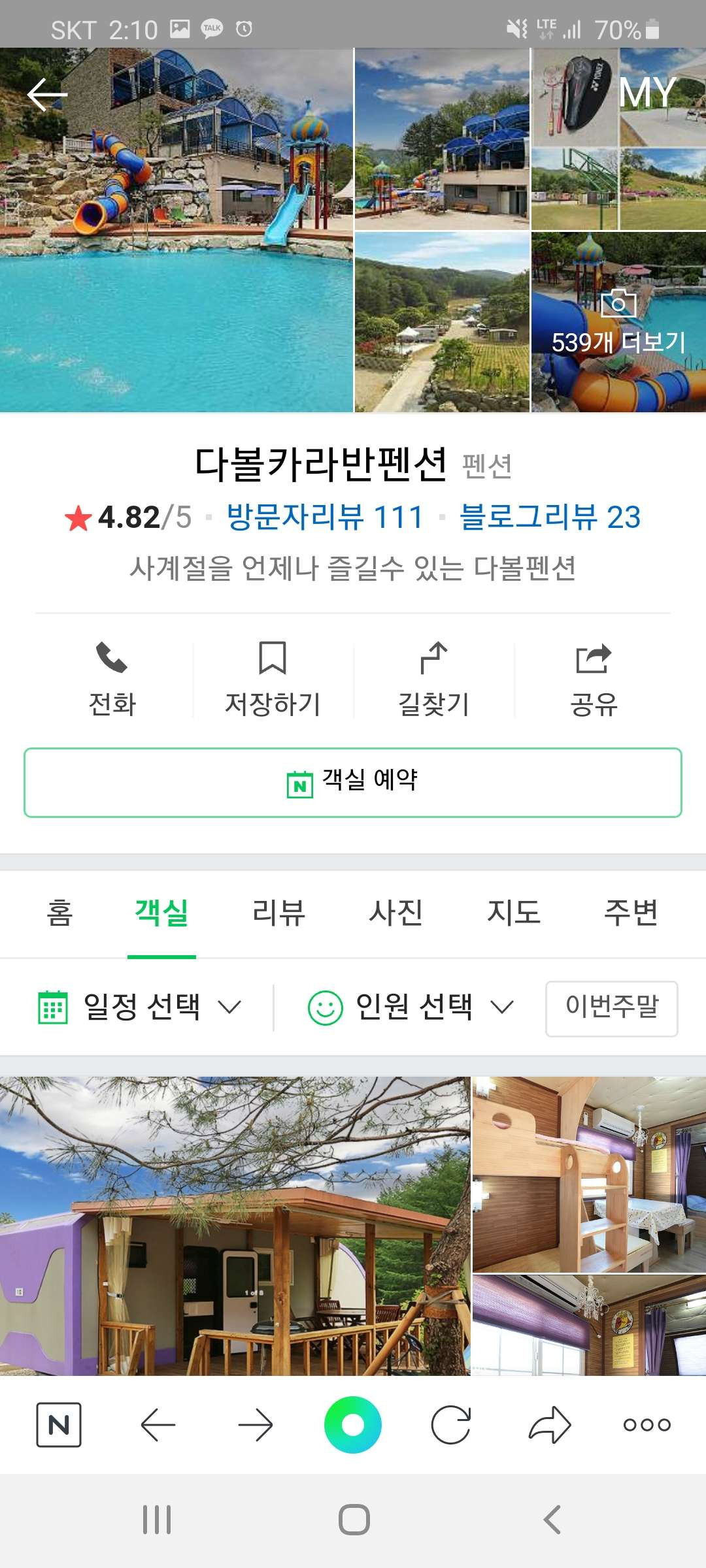Switch to the 주변 tab
Screen dimensions: 706x1568
coord(631,912)
